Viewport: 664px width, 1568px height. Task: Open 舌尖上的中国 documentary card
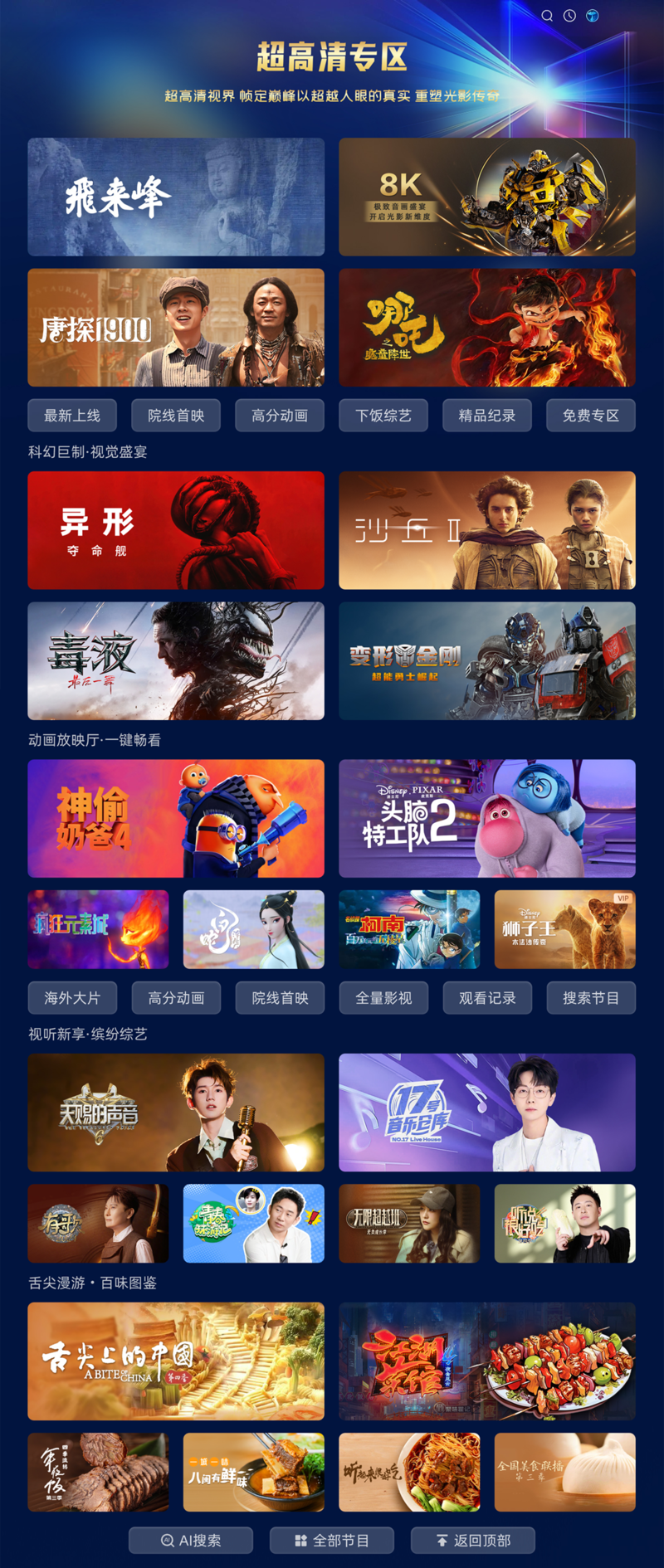[176, 1361]
